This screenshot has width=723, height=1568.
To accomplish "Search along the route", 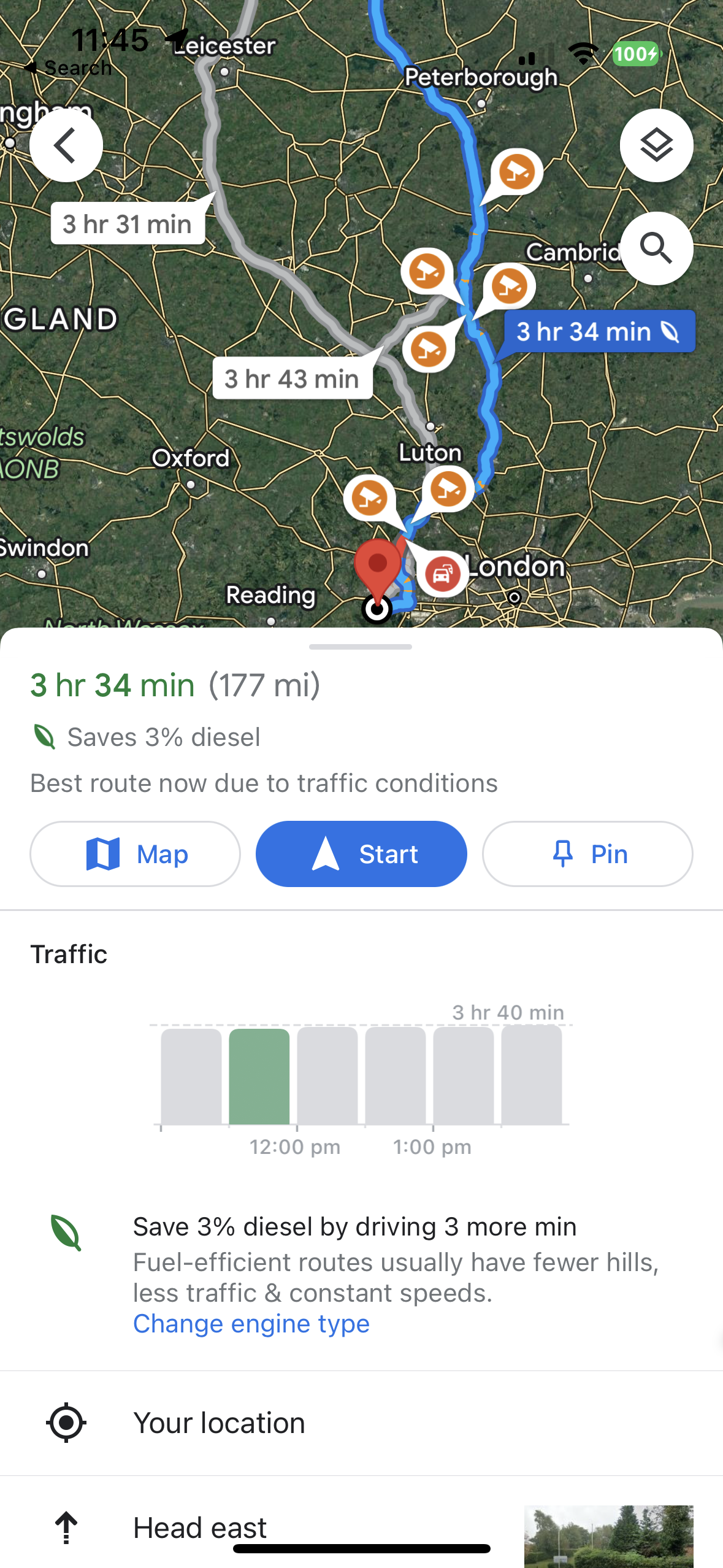I will tap(656, 248).
